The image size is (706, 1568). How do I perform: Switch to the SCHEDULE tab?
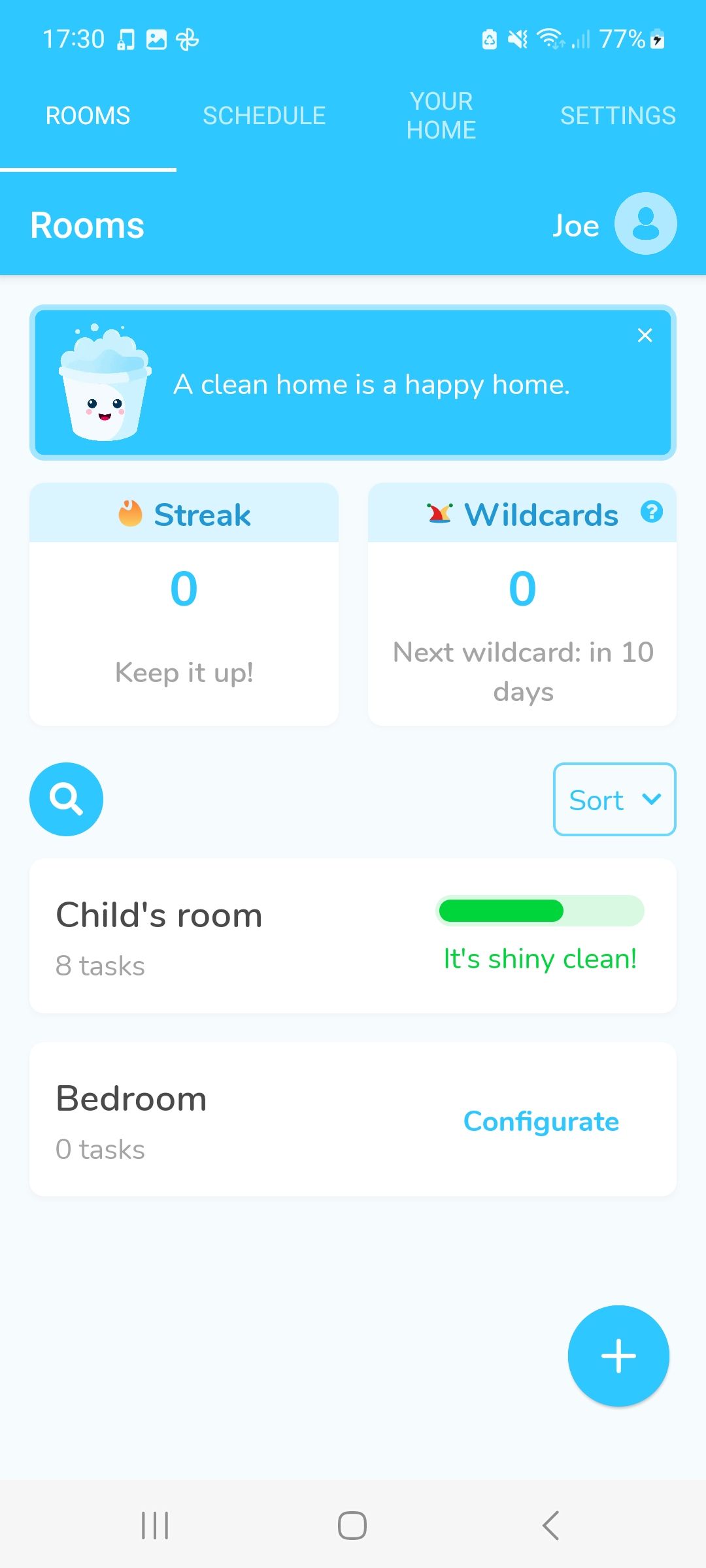click(x=264, y=115)
